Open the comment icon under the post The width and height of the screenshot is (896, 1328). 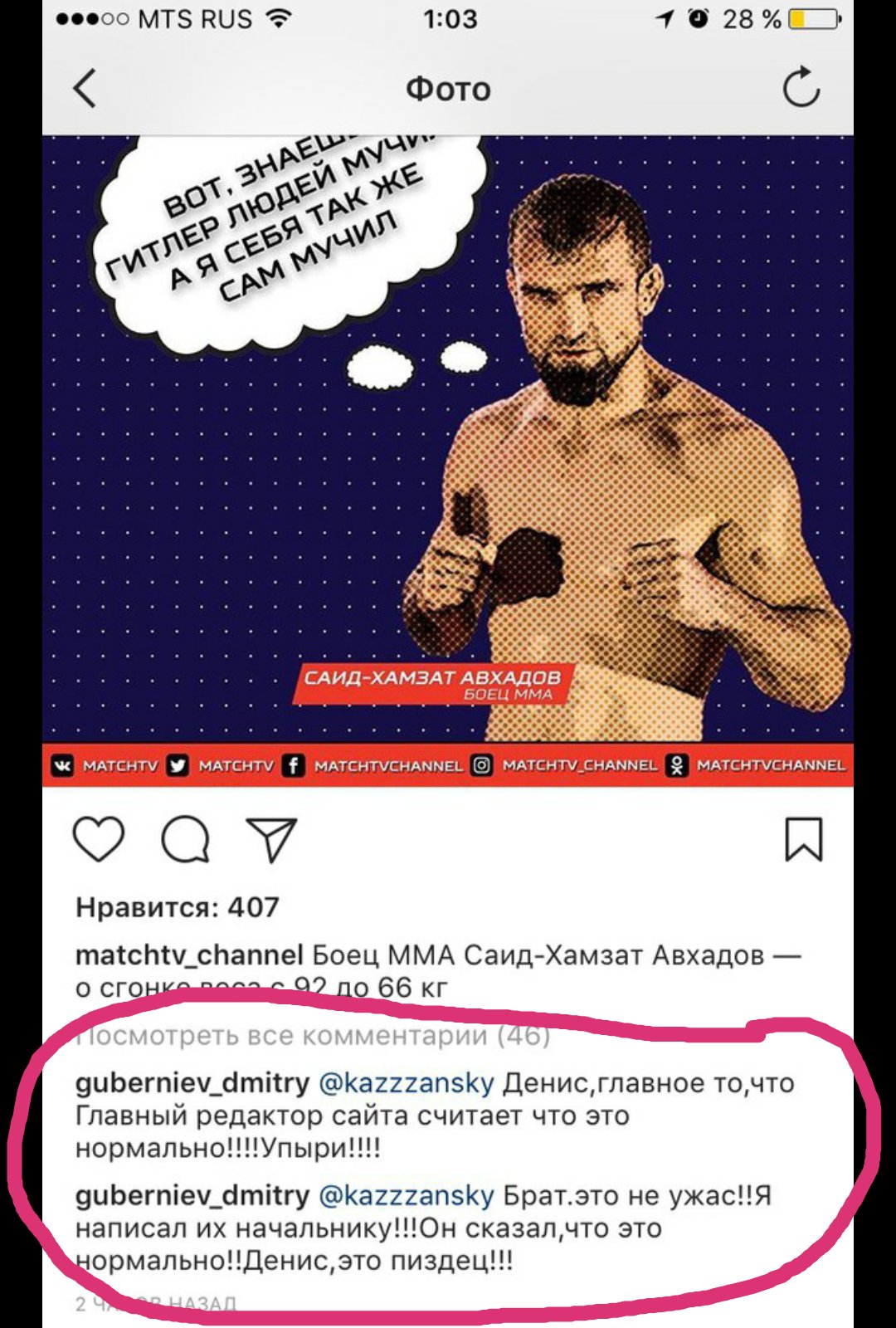(x=185, y=839)
